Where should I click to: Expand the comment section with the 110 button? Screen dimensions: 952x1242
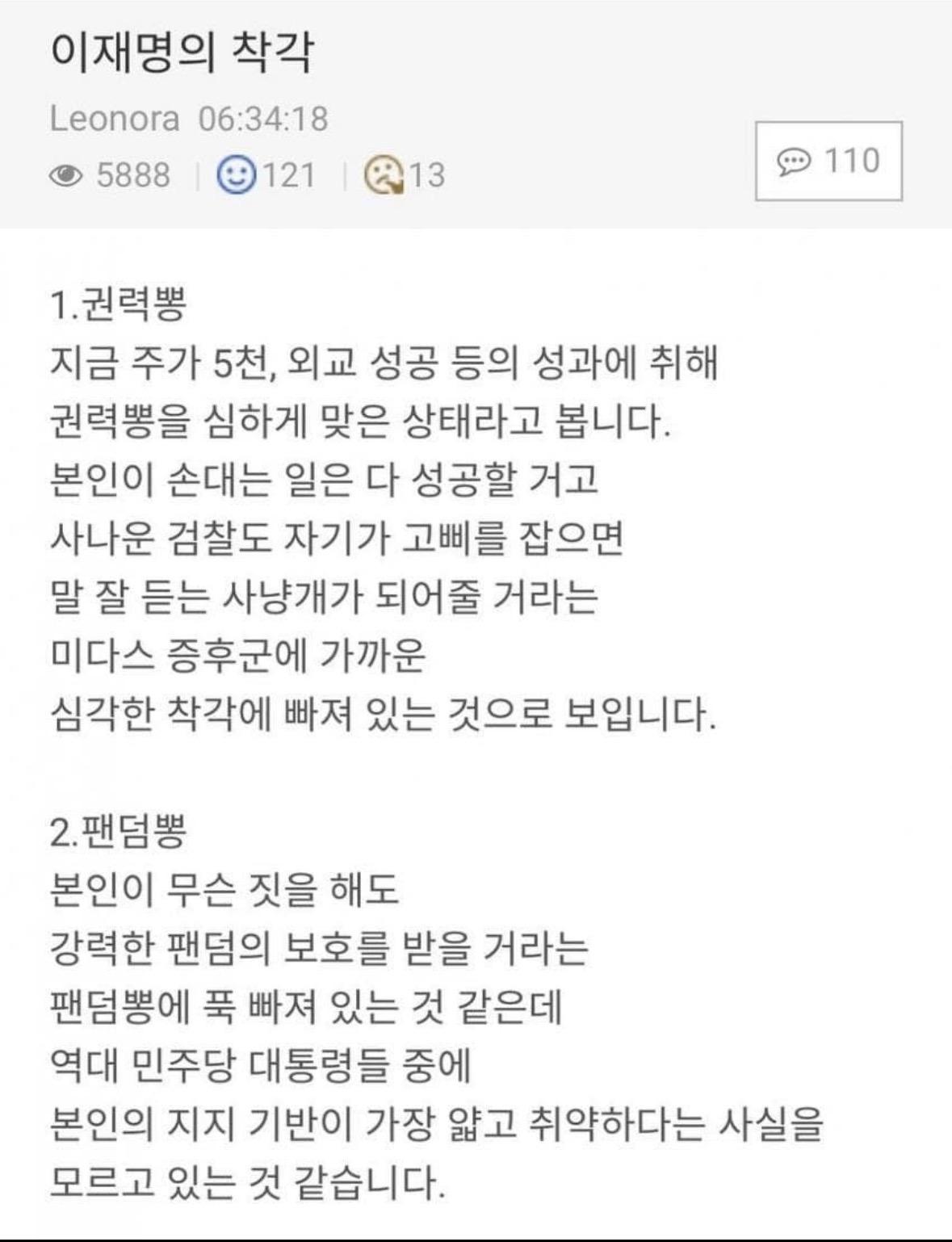[828, 162]
